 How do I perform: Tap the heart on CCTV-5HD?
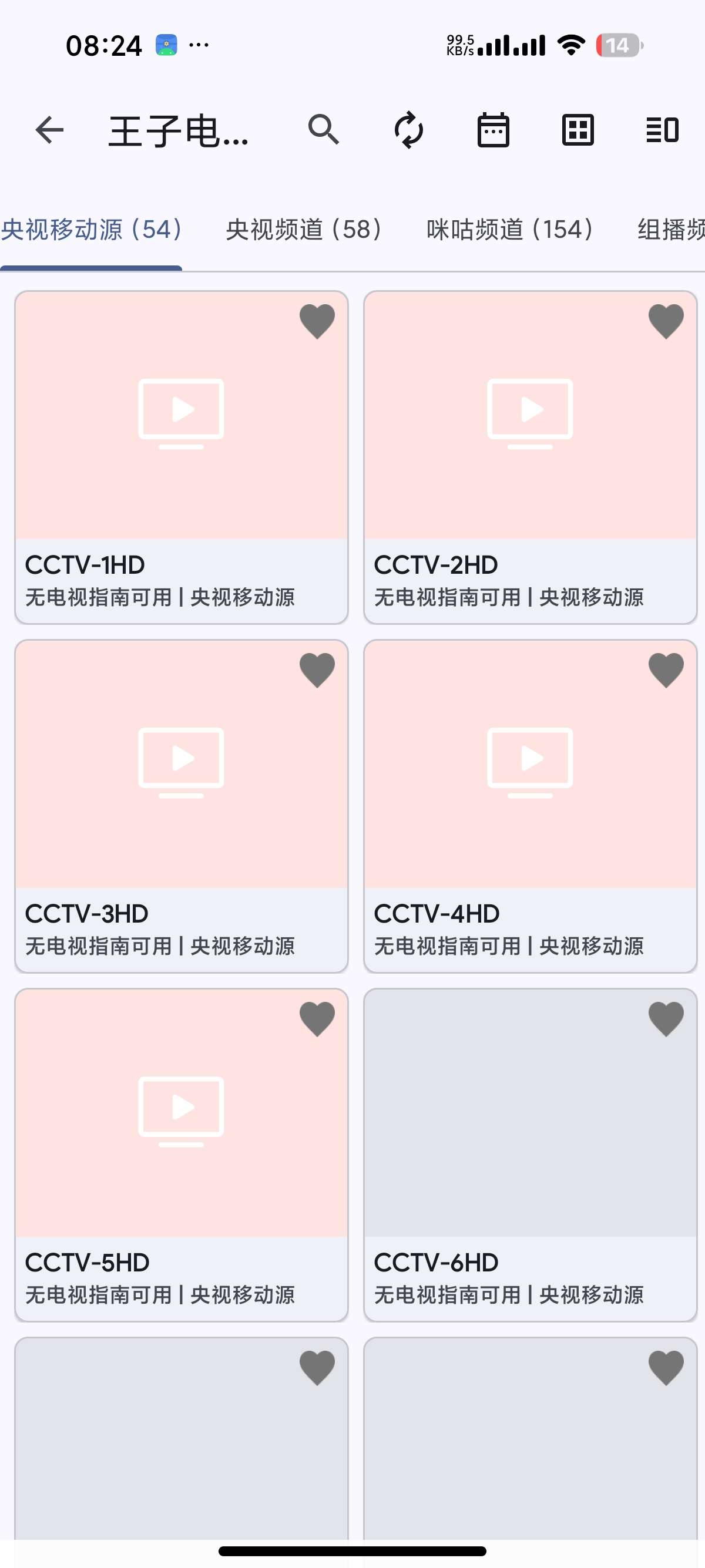pyautogui.click(x=317, y=1019)
